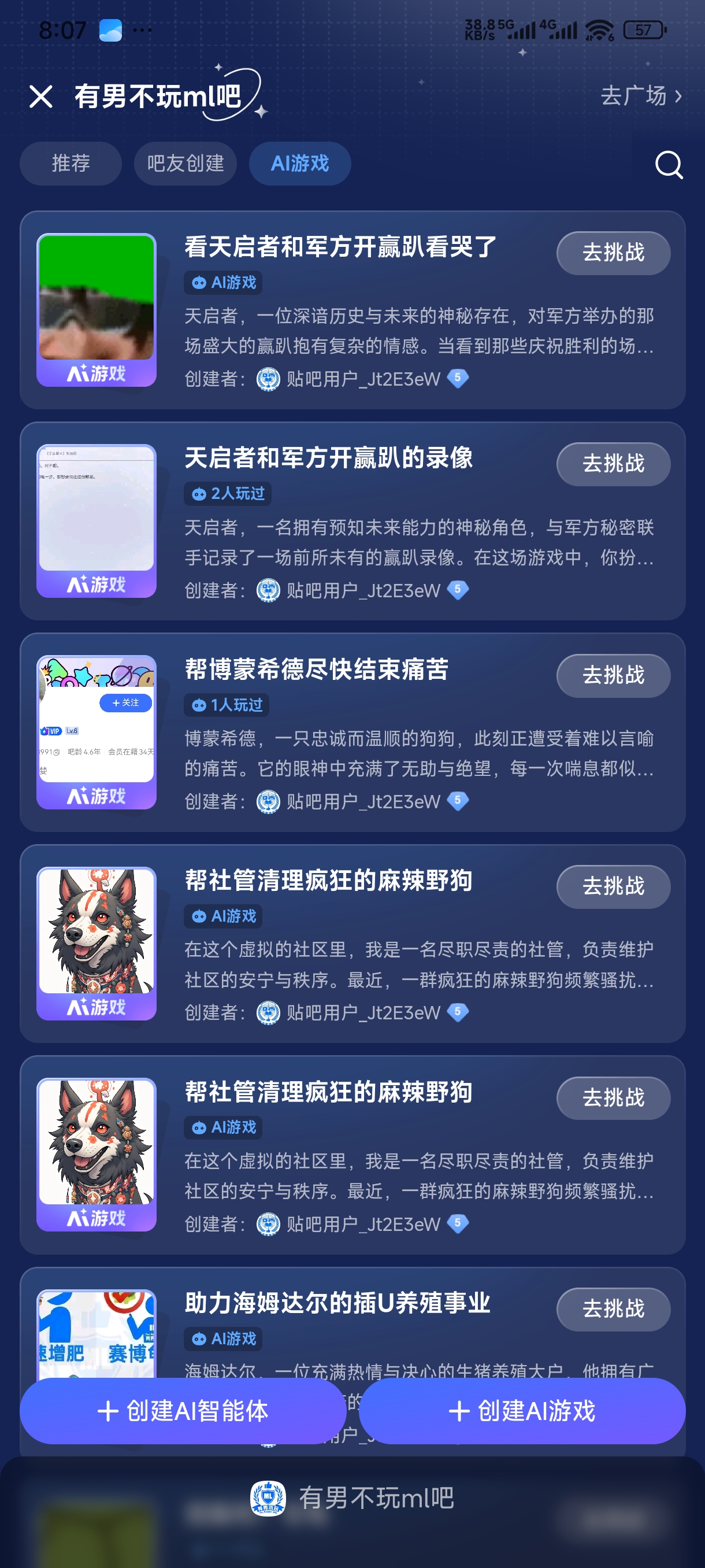Open the 帮博蒙希德尽快结束痛苦 game card
Screen dimensions: 705x1568
[x=352, y=733]
